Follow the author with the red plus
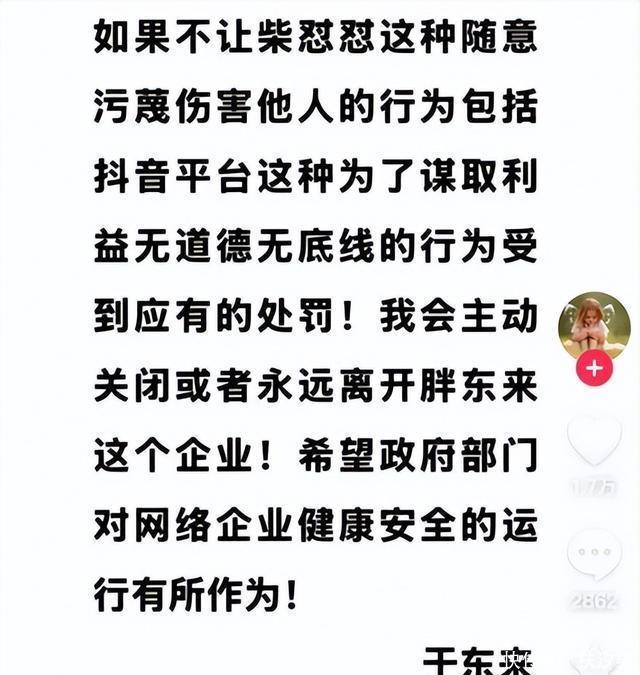640x675 pixels. click(x=594, y=368)
